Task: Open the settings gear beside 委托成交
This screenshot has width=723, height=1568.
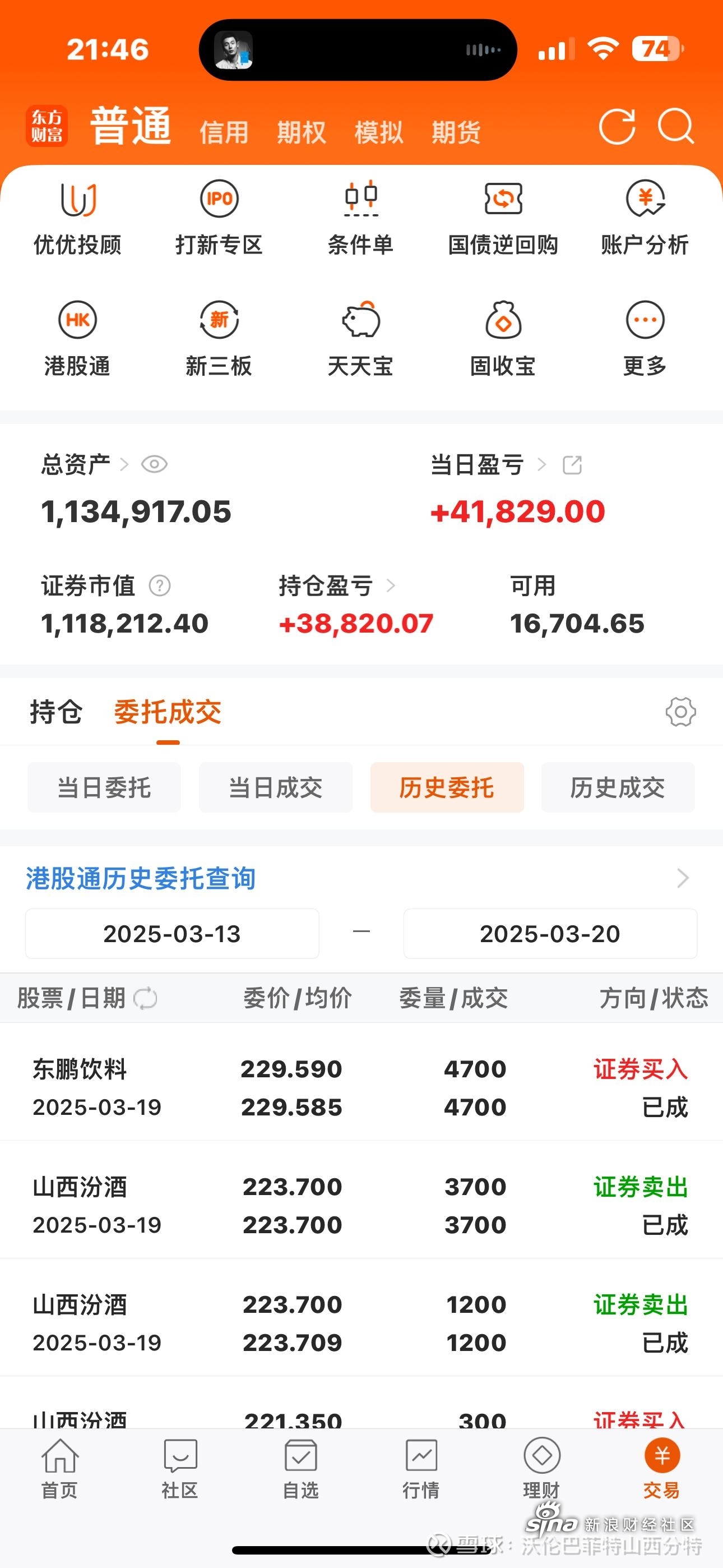Action: [681, 712]
